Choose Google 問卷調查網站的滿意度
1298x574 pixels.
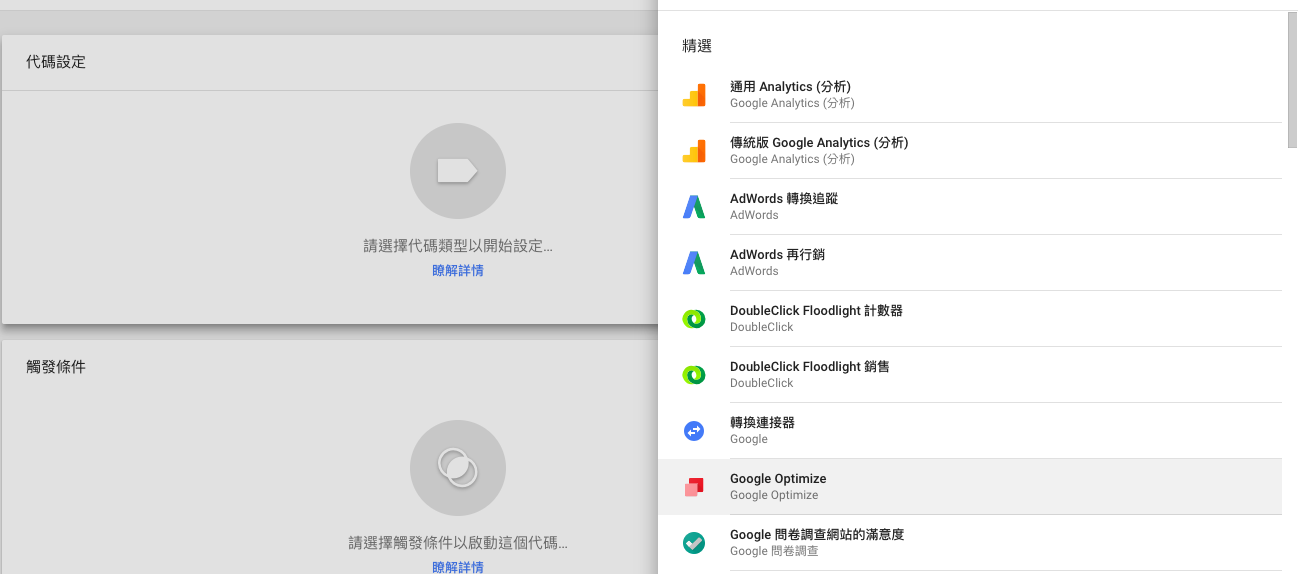[816, 542]
